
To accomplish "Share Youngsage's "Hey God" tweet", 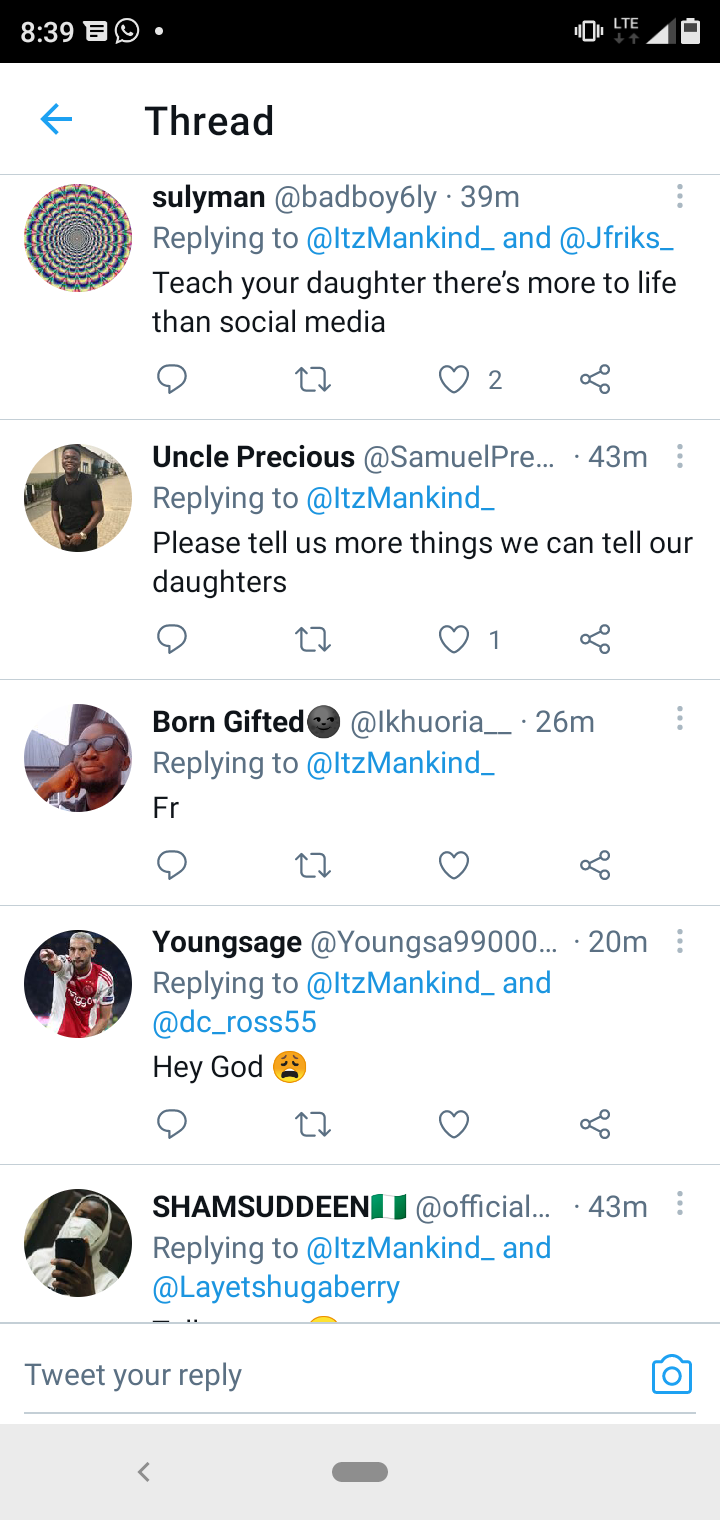I will pos(595,1124).
